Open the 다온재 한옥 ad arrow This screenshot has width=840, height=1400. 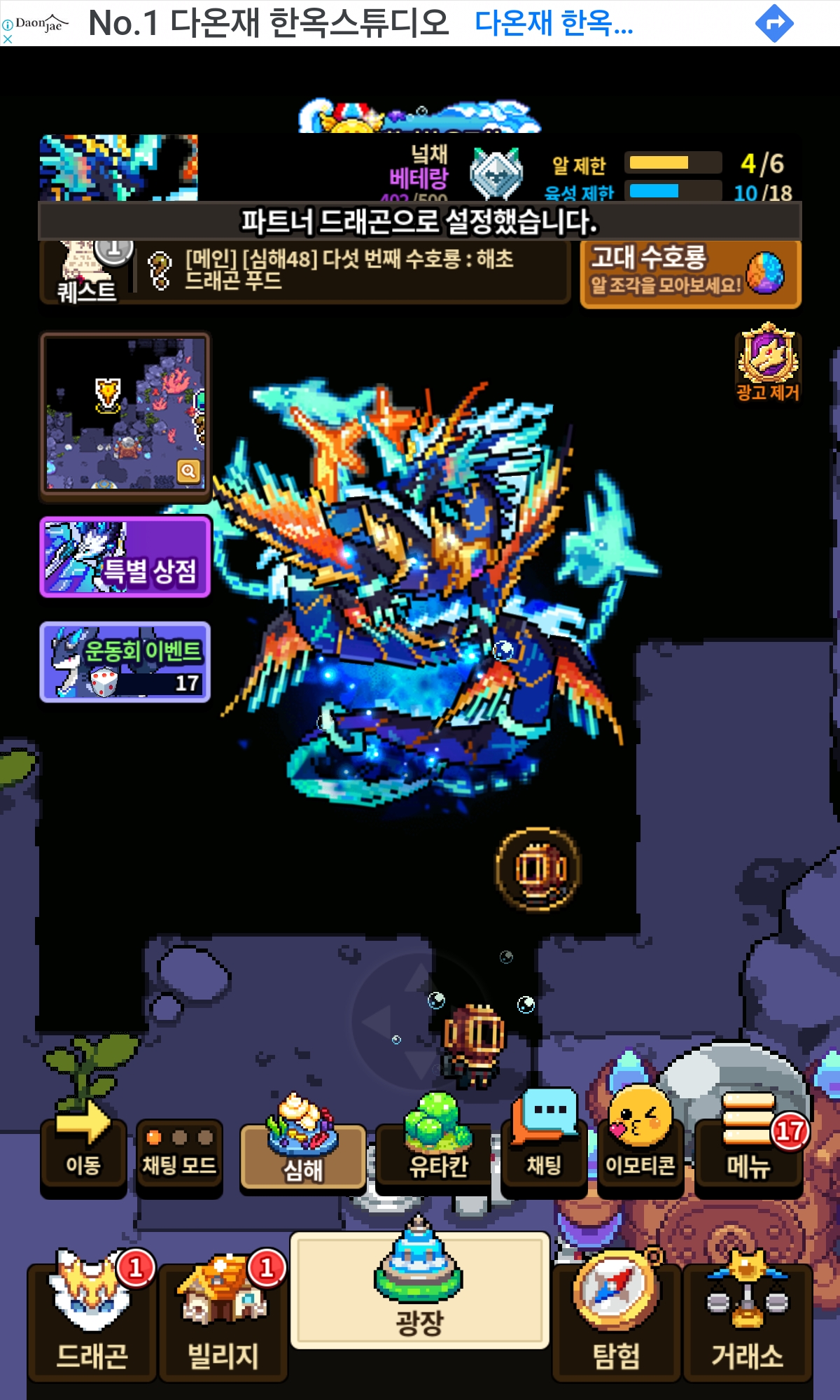point(775,23)
